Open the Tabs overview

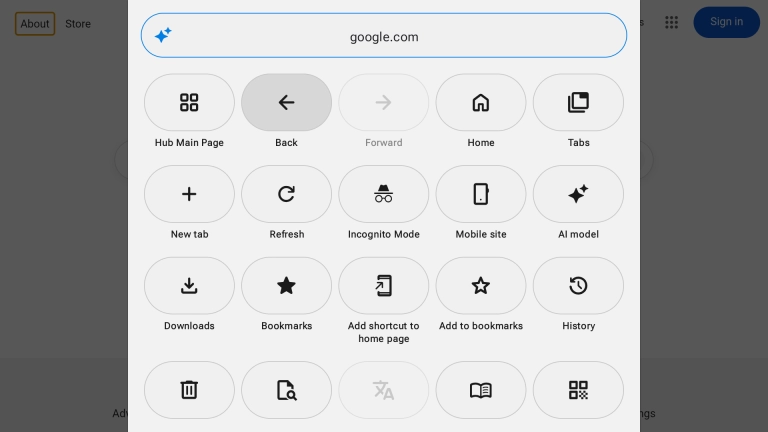point(578,102)
